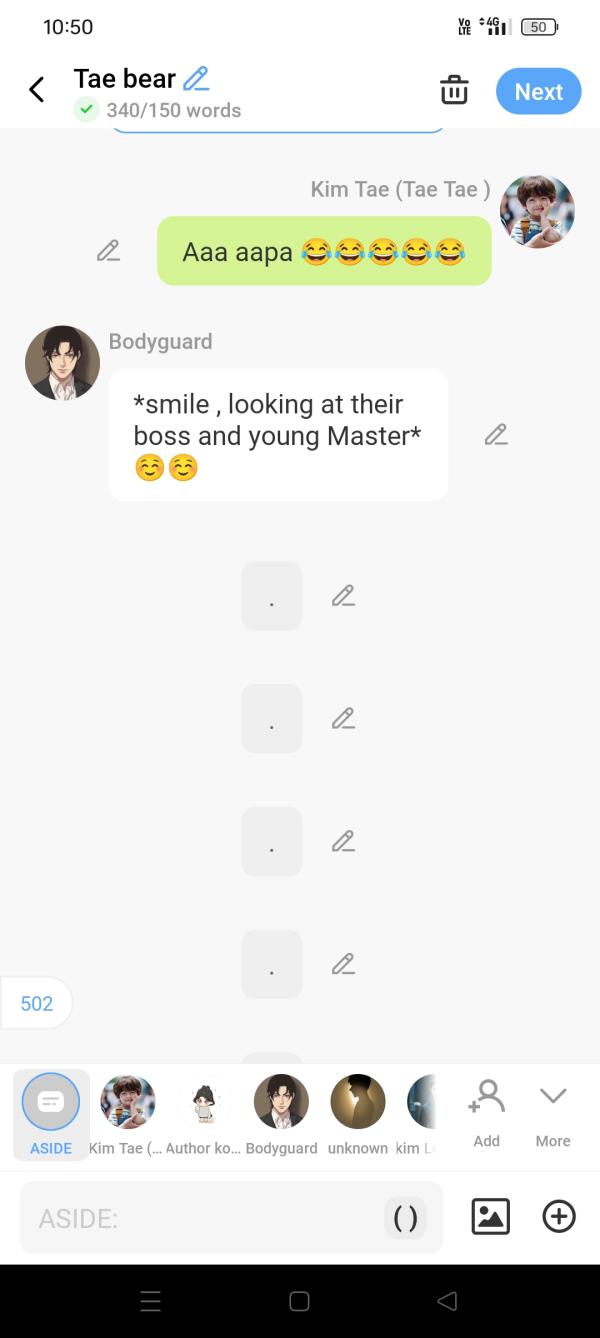Edit the "Aaa aapa" message
Viewport: 600px width, 1338px height.
click(x=108, y=251)
